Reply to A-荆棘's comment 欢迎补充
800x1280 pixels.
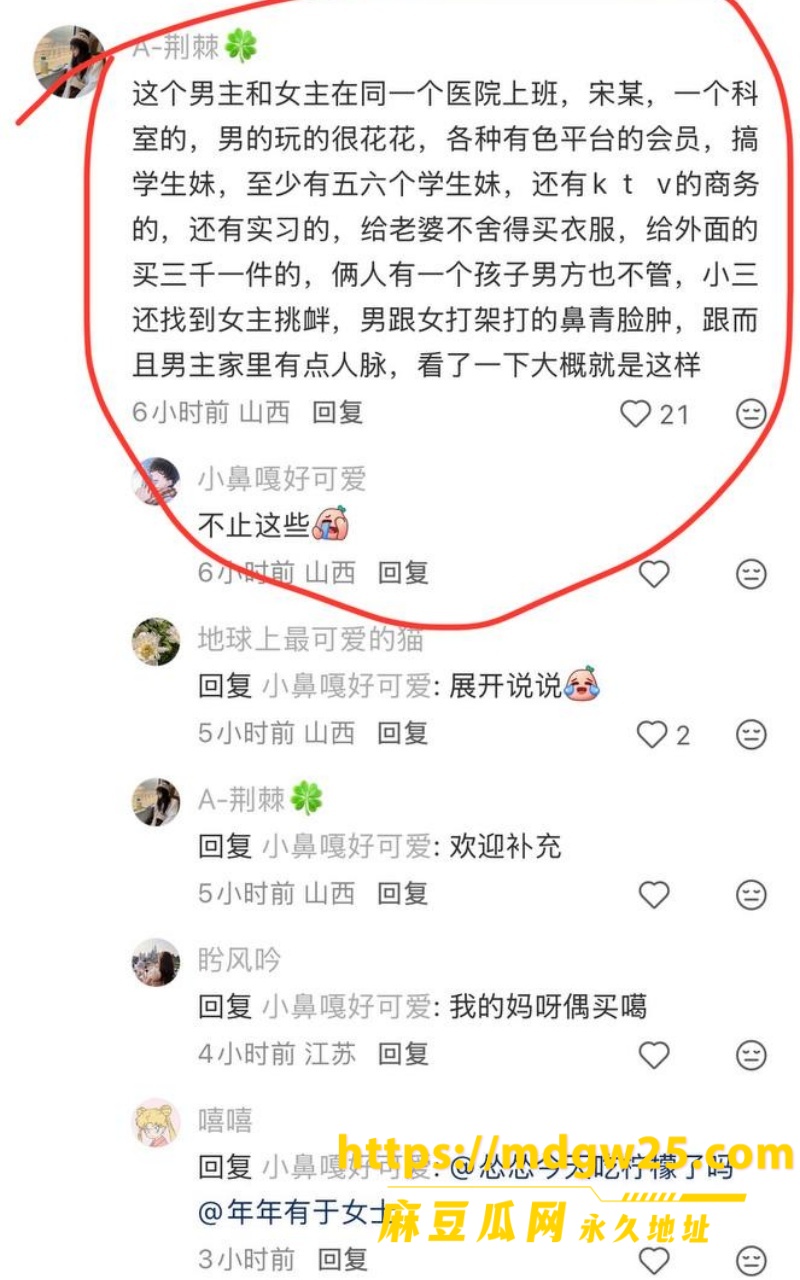tap(403, 893)
